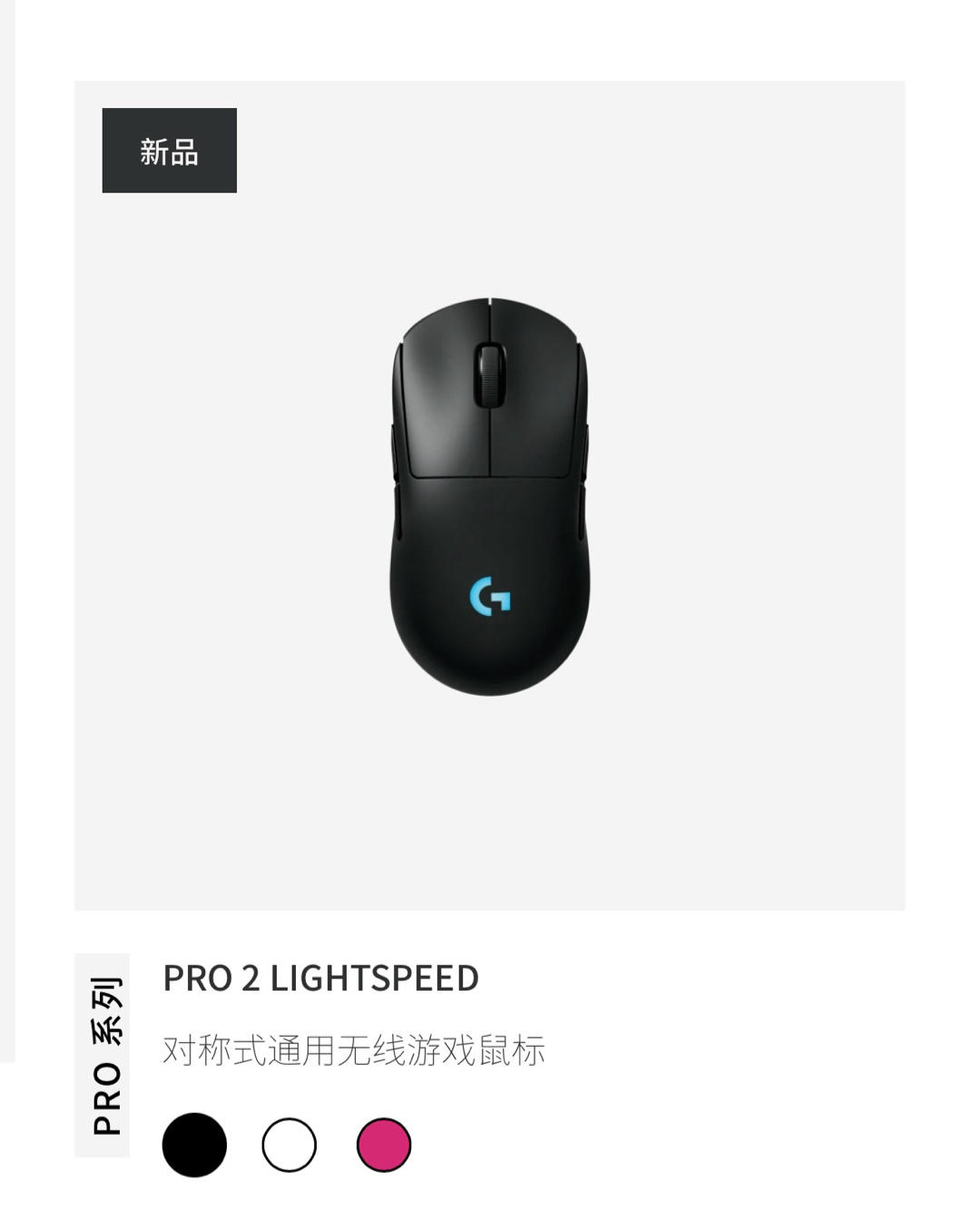Open the PRO 2 LIGHTSPEED mouse product image

coord(490,496)
